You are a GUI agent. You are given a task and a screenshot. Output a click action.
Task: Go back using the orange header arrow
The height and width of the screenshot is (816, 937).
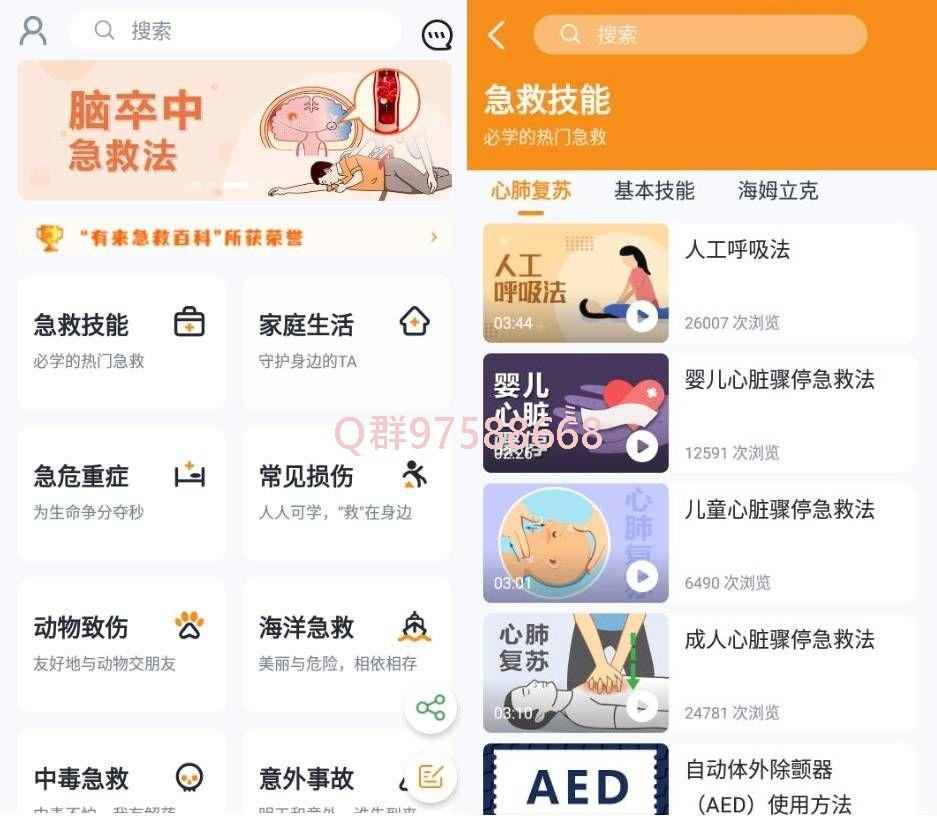pos(496,36)
